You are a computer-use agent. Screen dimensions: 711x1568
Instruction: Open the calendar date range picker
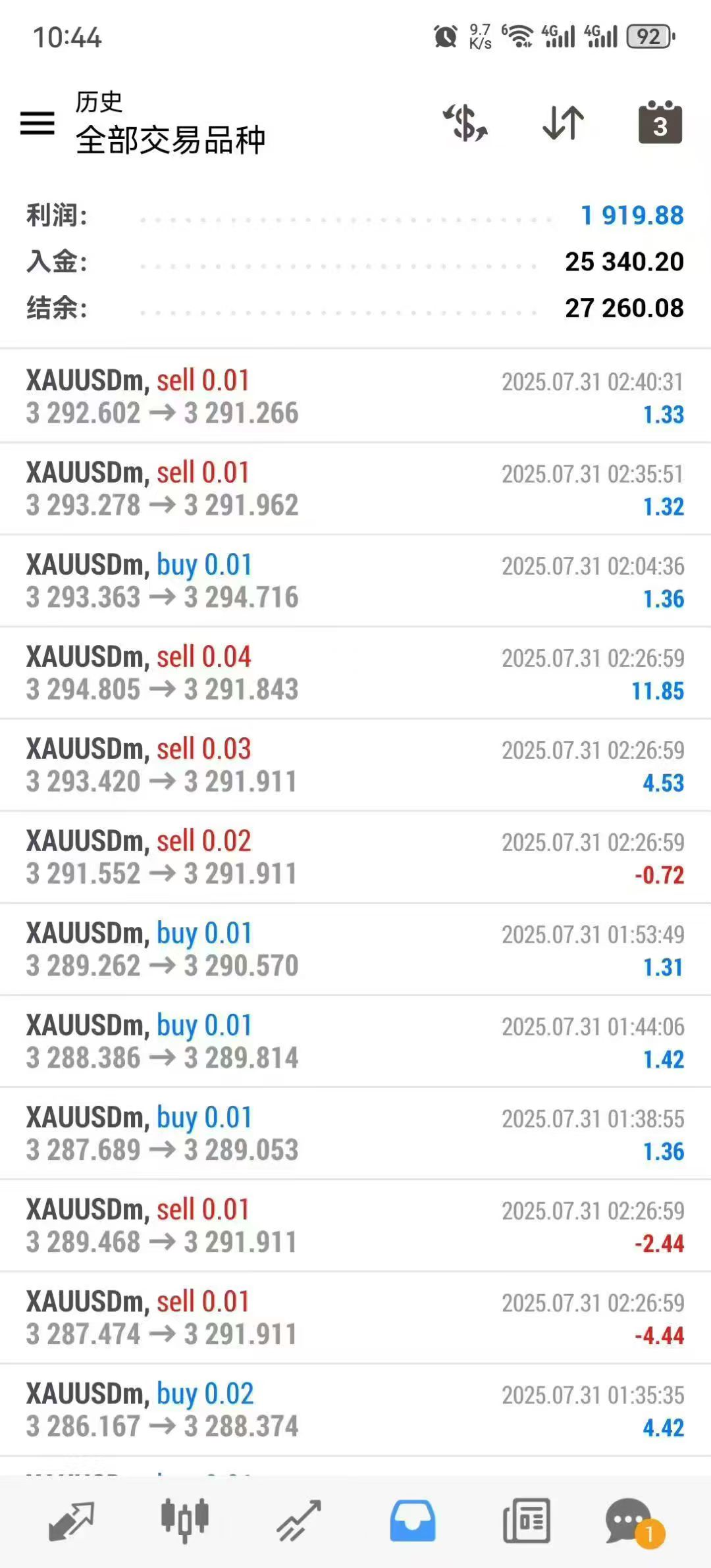click(x=660, y=123)
